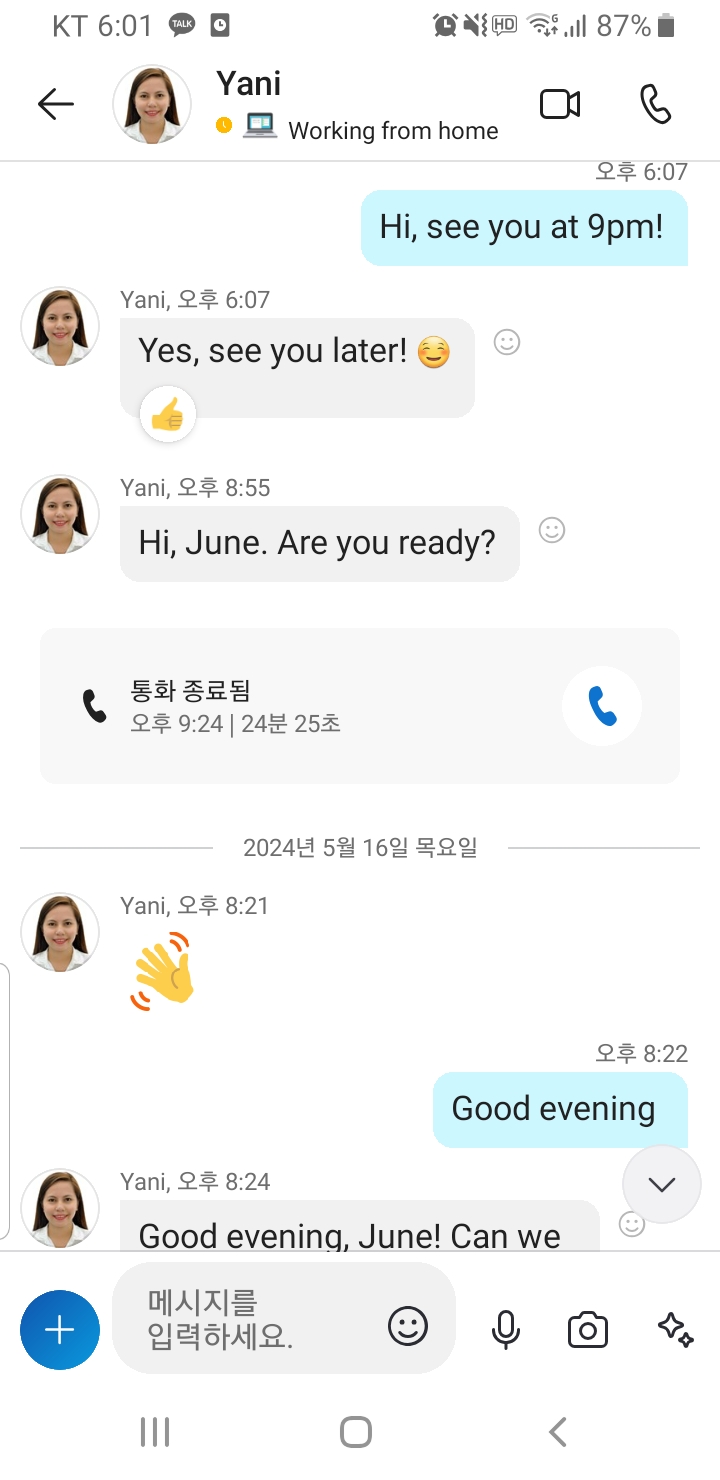Viewport: 720px width, 1480px height.
Task: View the thumbs-up reaction on Yani's message
Action: point(168,414)
